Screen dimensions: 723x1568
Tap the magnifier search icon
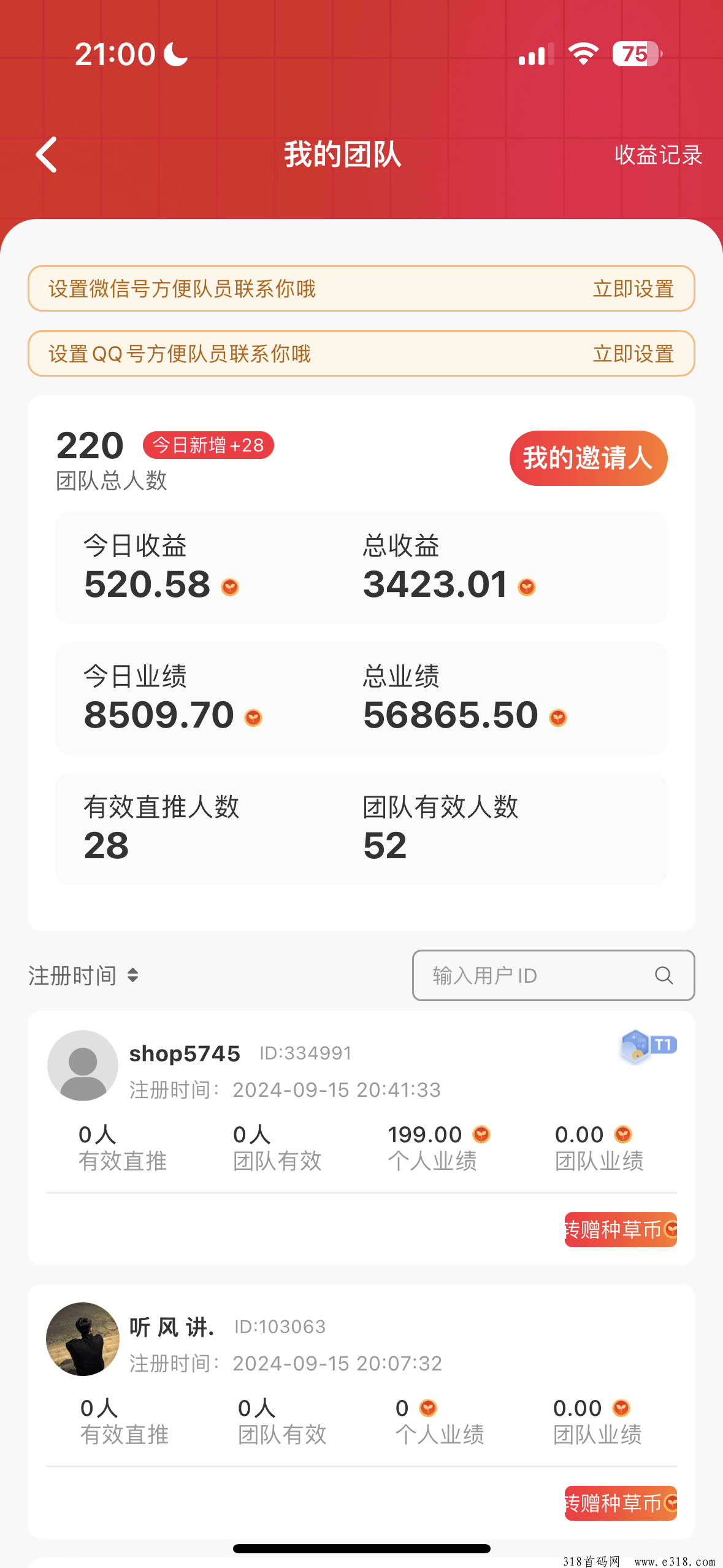664,975
